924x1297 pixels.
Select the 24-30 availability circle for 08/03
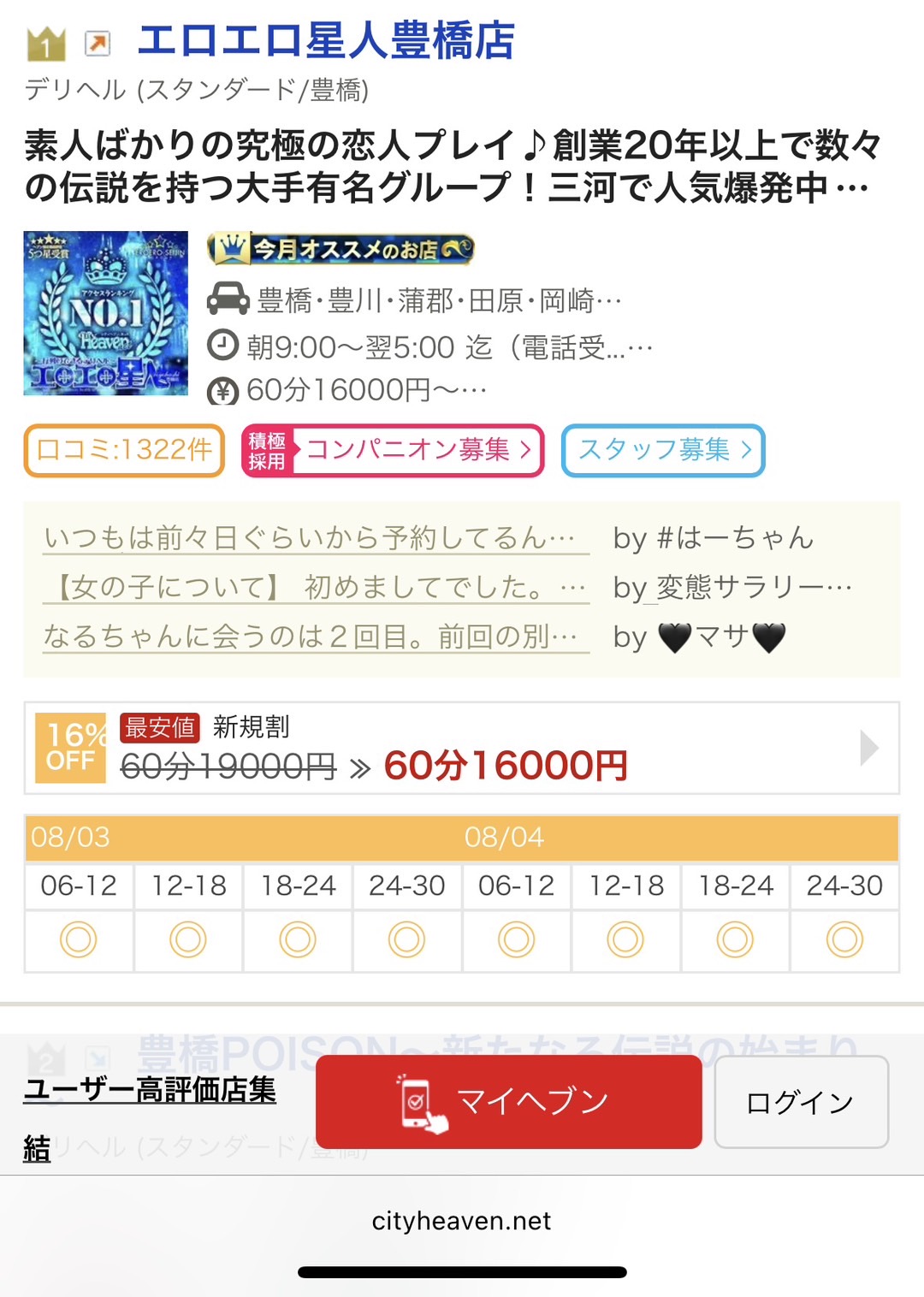[406, 939]
